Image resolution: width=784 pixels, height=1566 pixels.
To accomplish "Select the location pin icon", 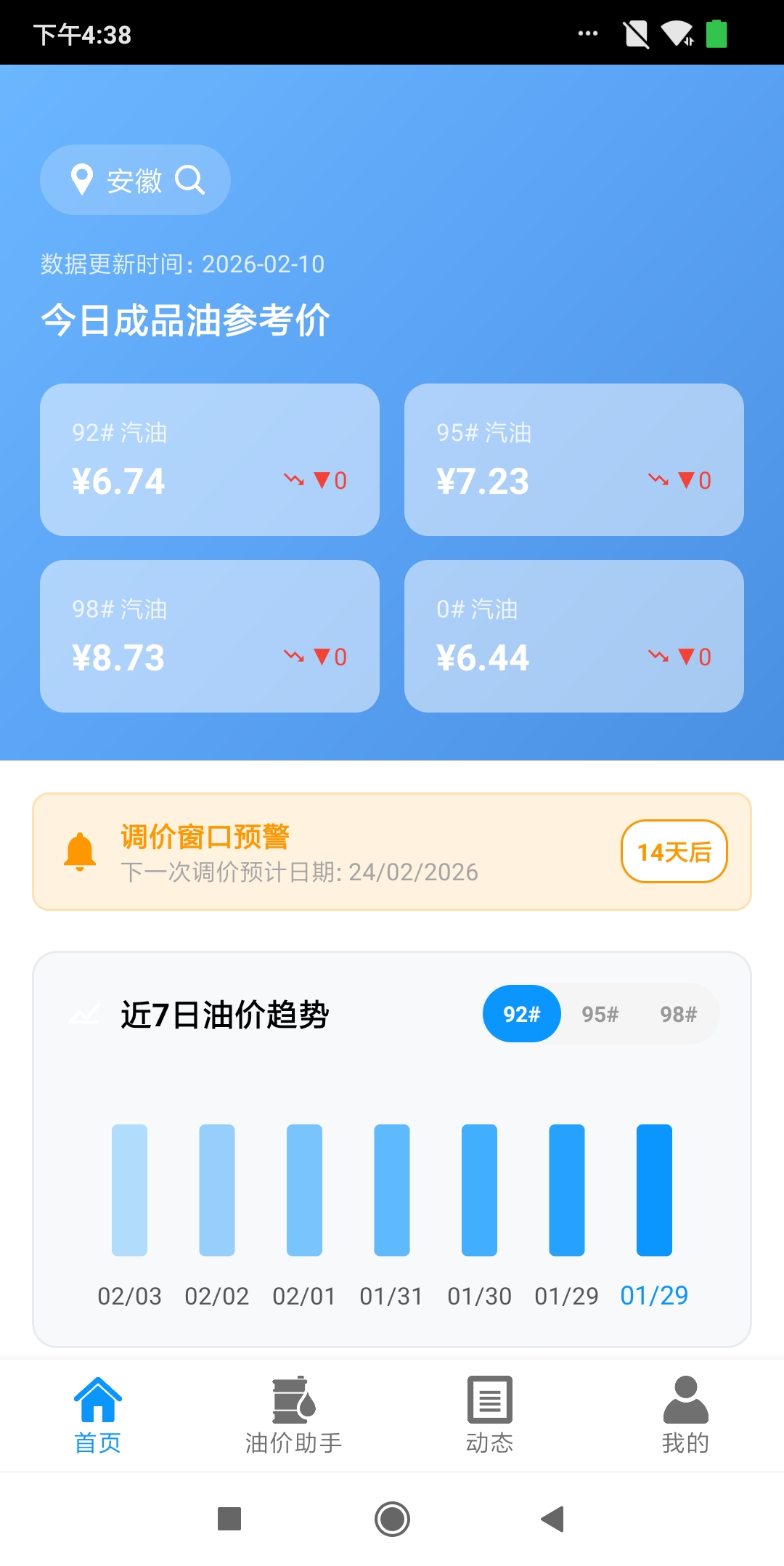I will point(83,179).
